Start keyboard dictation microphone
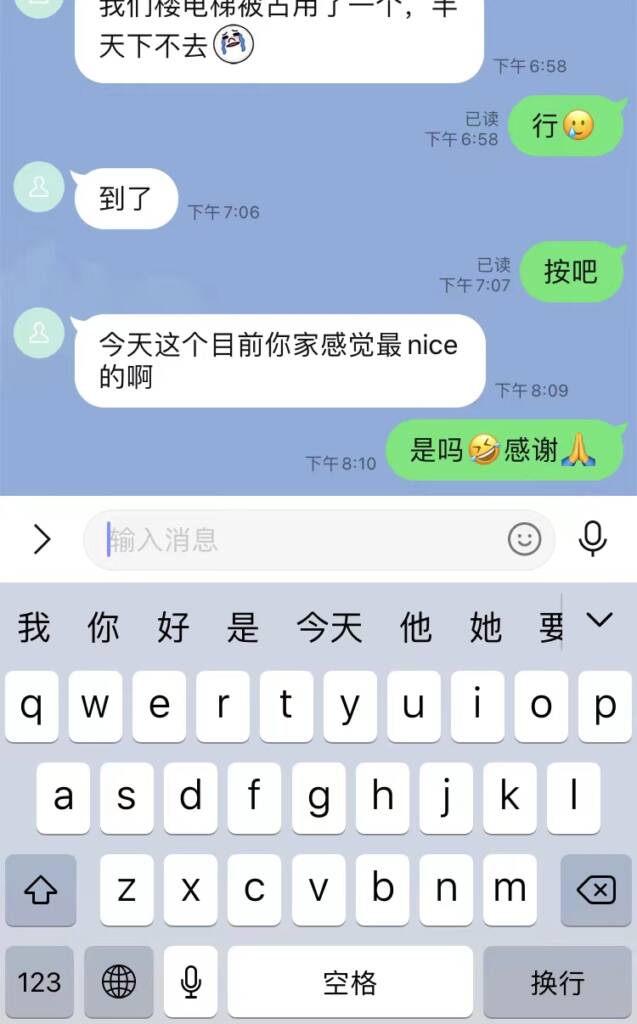 point(190,982)
